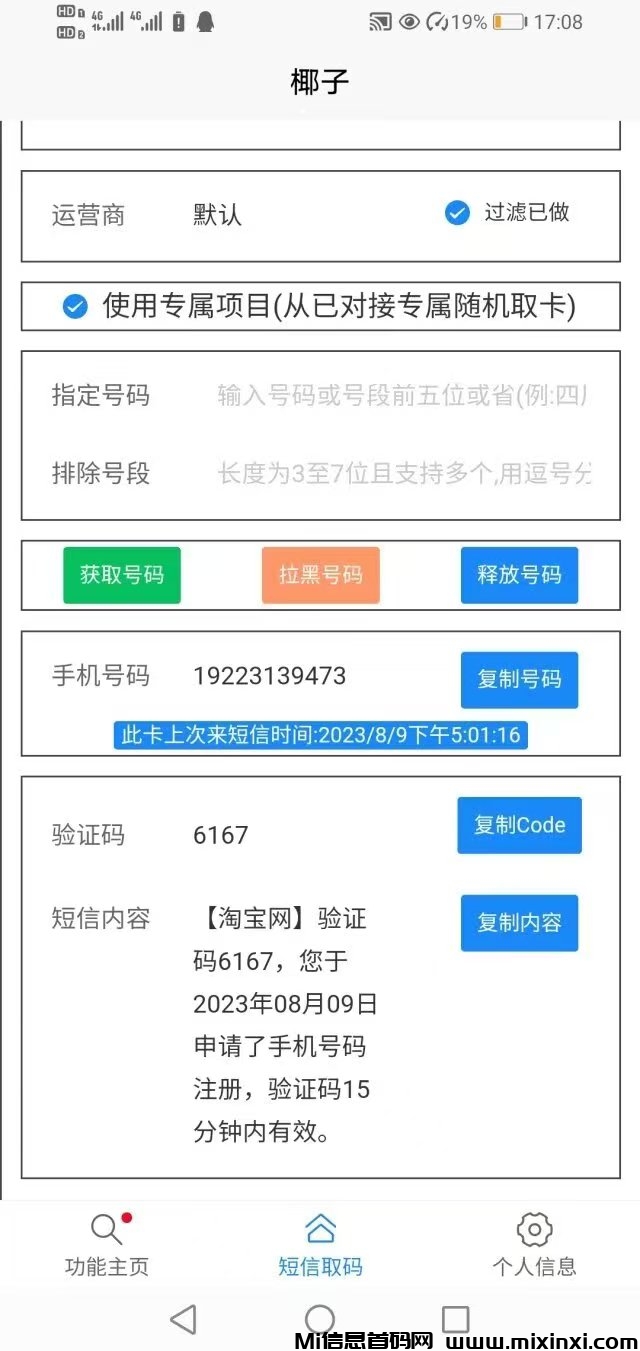640x1351 pixels.
Task: Copy phone number with 复制号码
Action: point(519,680)
